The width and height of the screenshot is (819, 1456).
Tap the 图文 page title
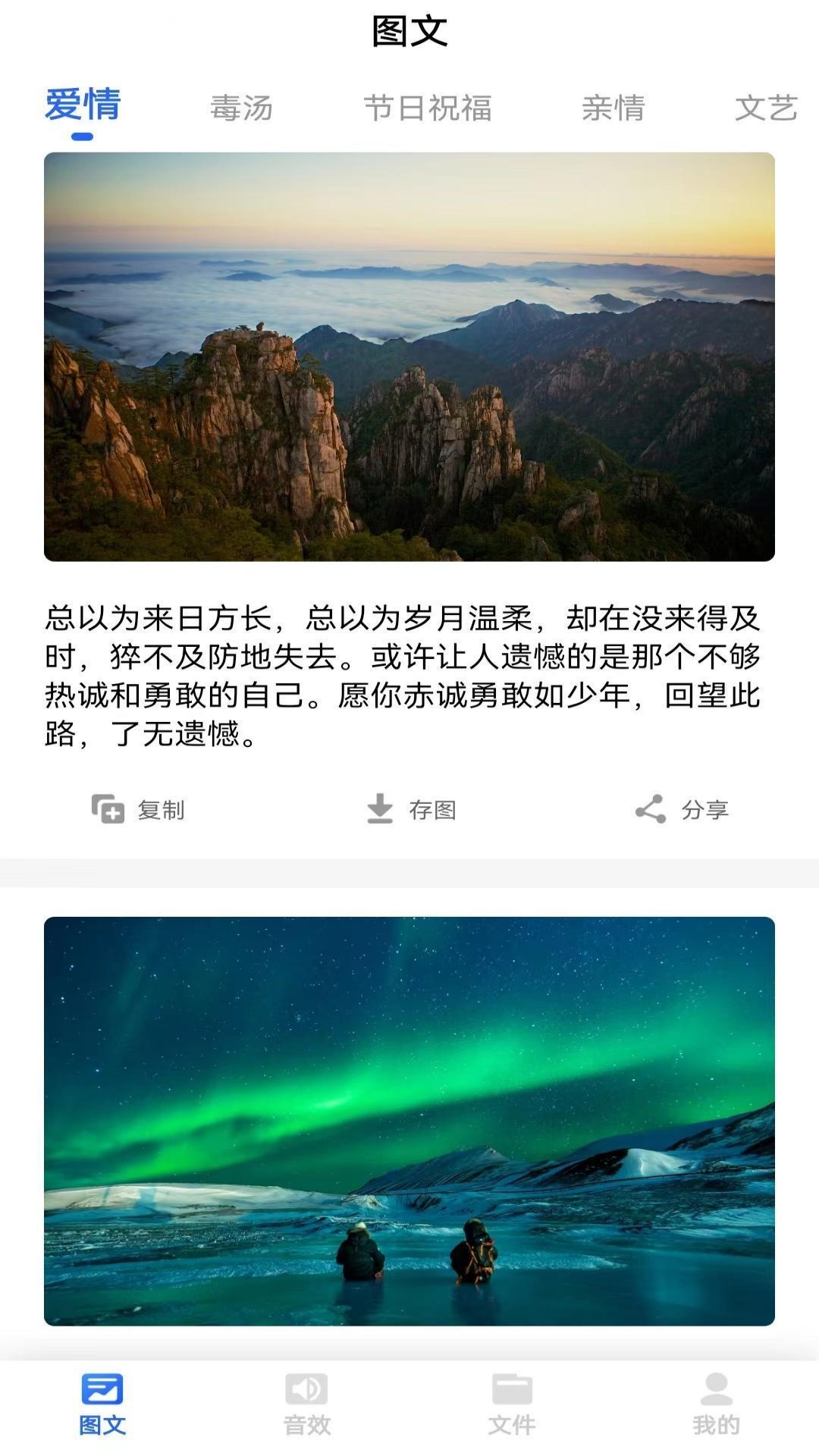[409, 29]
